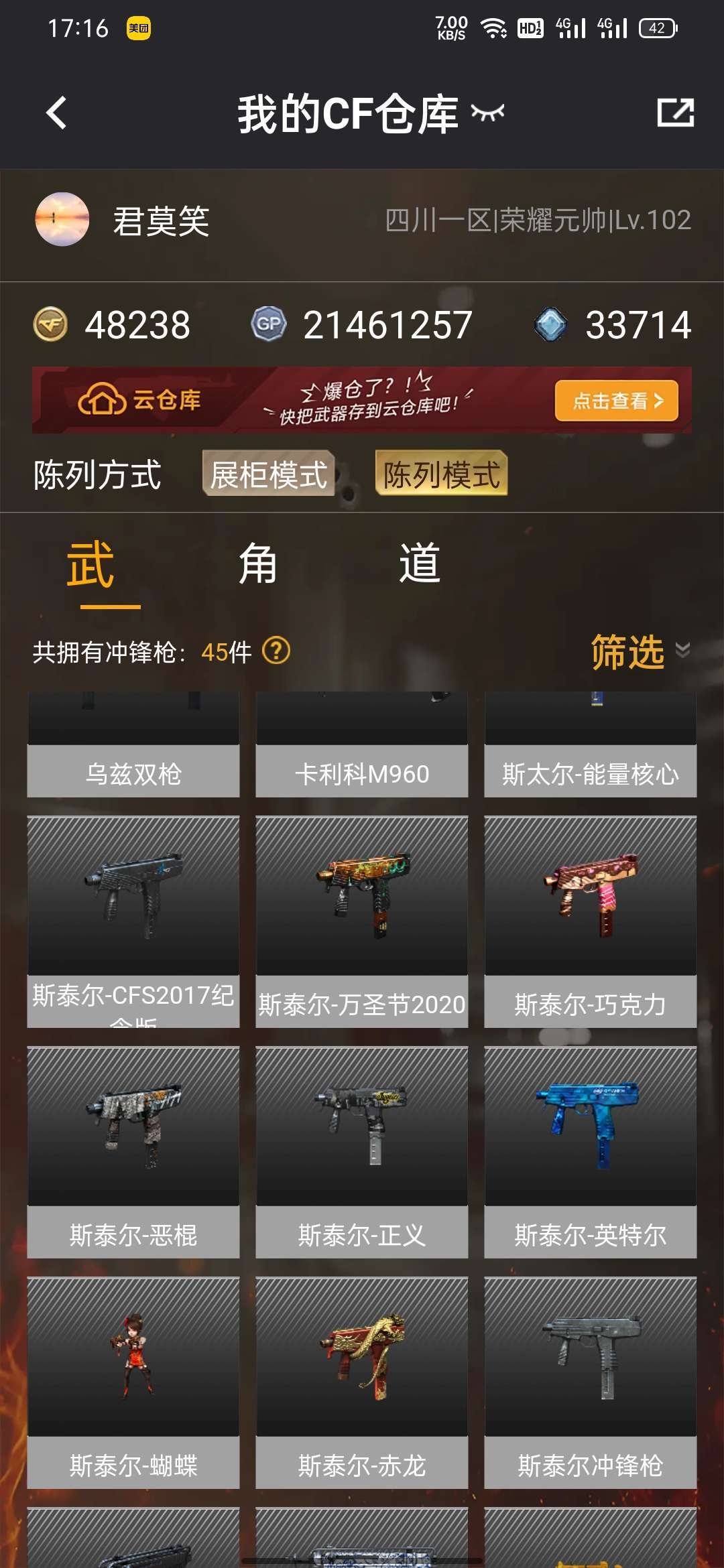Viewport: 724px width, 1568px height.
Task: View the 斯泰尔-赤龙 weapon
Action: click(361, 1382)
